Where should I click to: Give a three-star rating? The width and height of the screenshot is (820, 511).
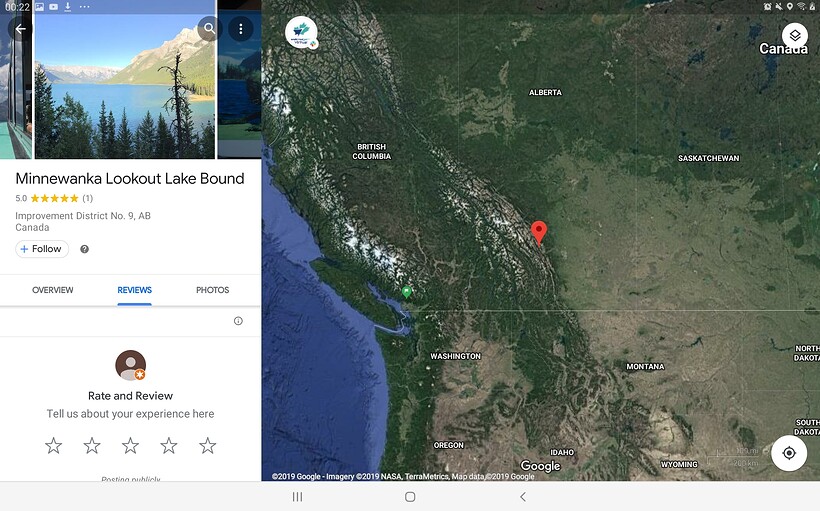pos(130,446)
